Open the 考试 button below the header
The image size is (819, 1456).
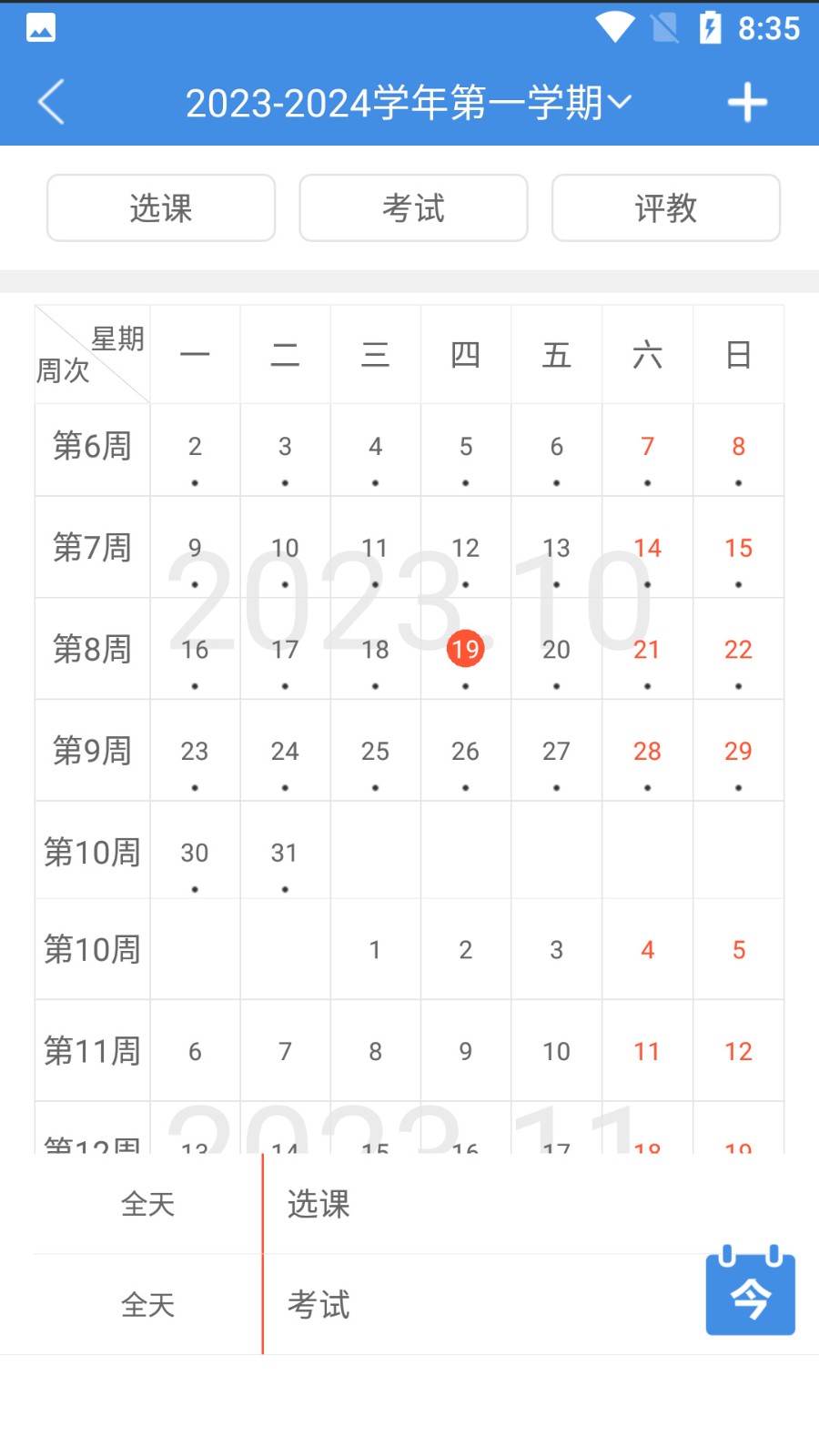(x=413, y=208)
